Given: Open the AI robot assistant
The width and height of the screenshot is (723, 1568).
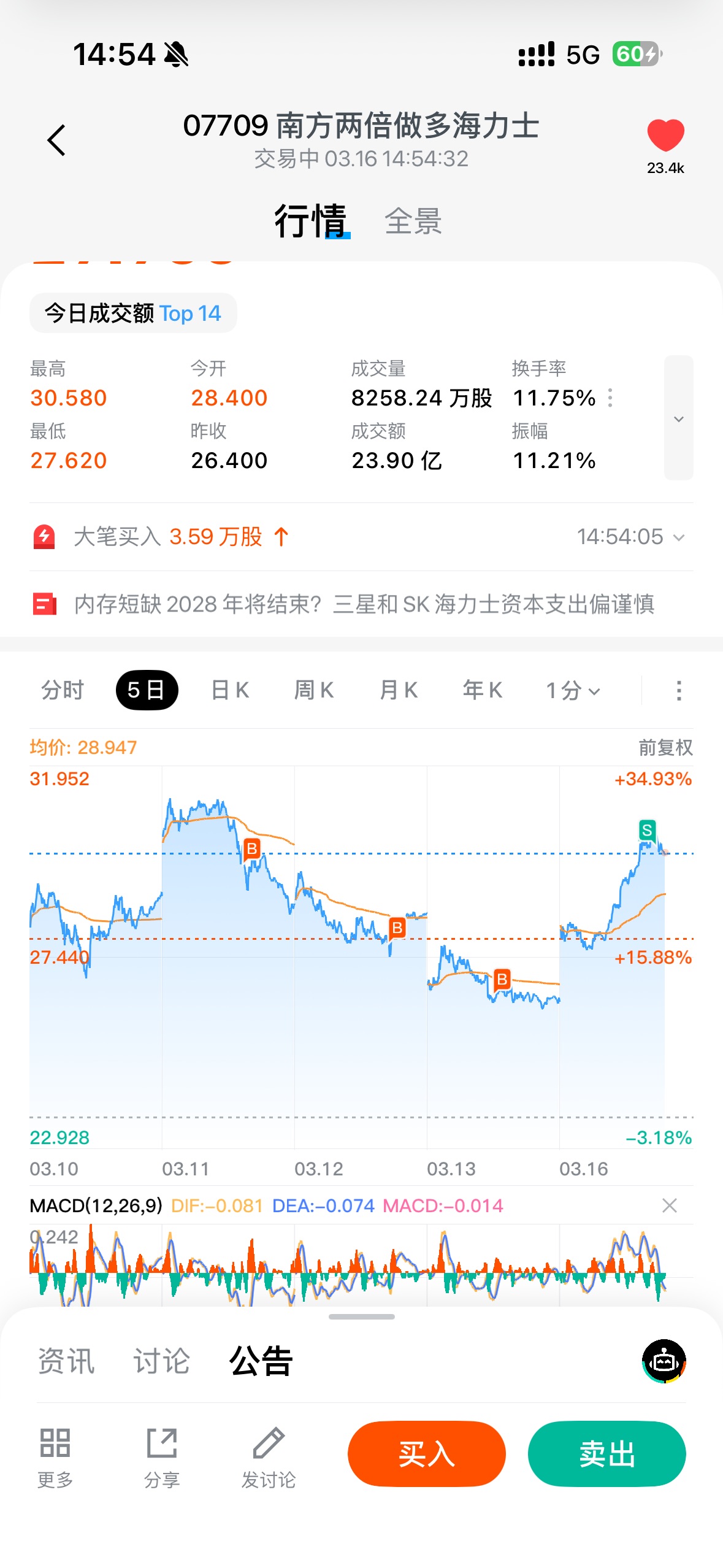Looking at the screenshot, I should [x=664, y=1361].
